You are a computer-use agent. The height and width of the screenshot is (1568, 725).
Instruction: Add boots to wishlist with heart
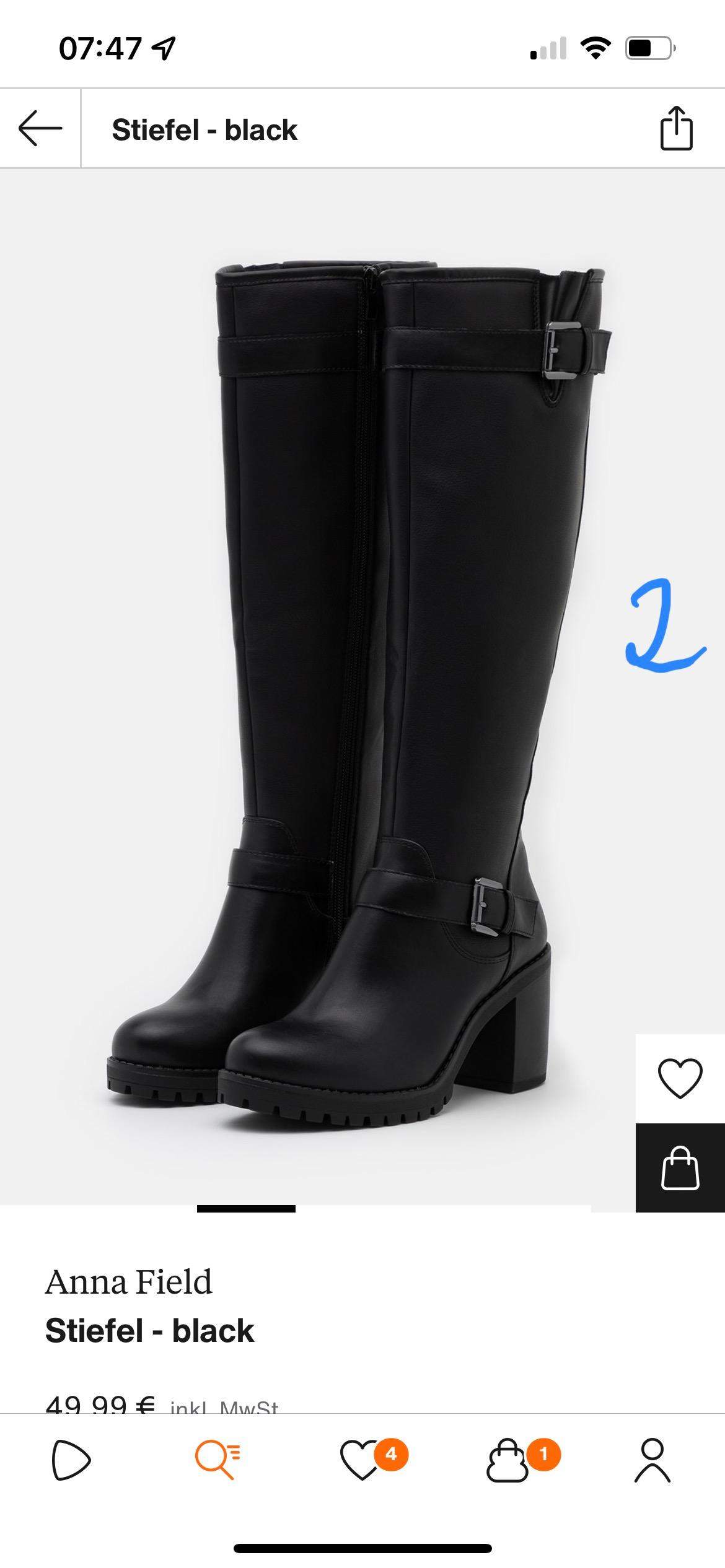[x=680, y=1079]
